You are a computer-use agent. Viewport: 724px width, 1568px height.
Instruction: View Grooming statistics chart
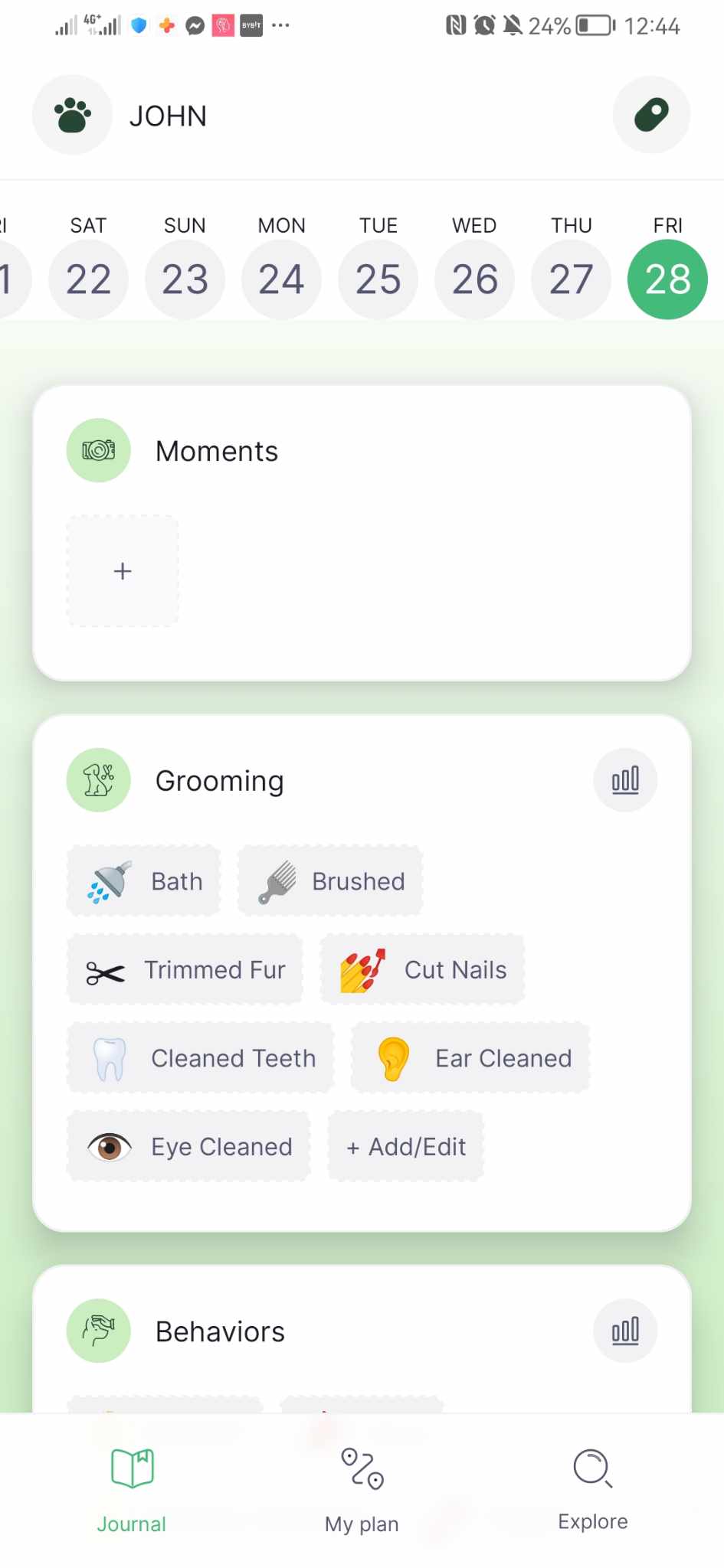(624, 780)
